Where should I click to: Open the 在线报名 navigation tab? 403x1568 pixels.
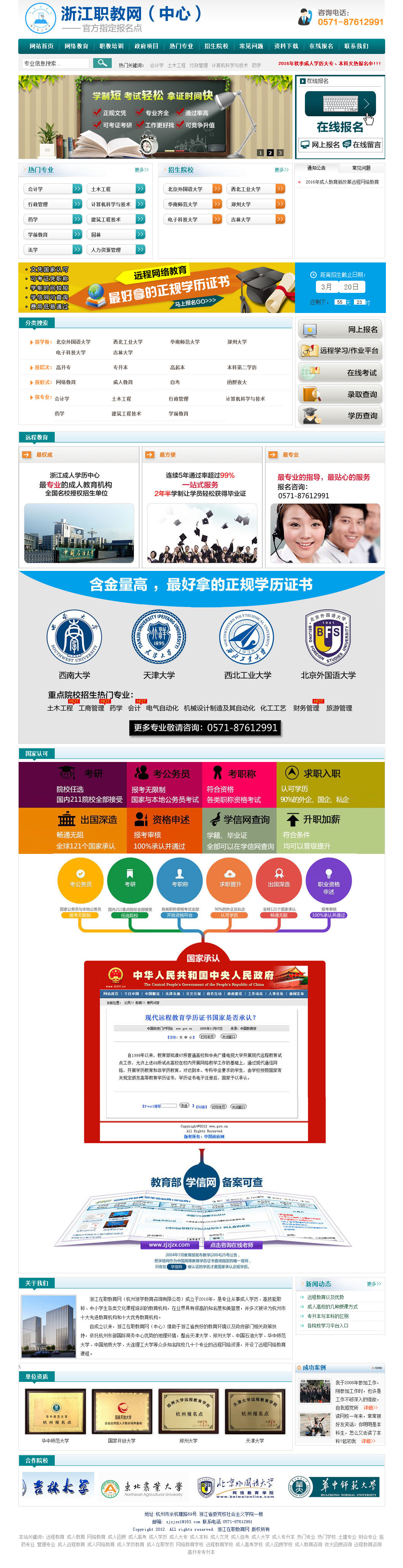pos(321,46)
